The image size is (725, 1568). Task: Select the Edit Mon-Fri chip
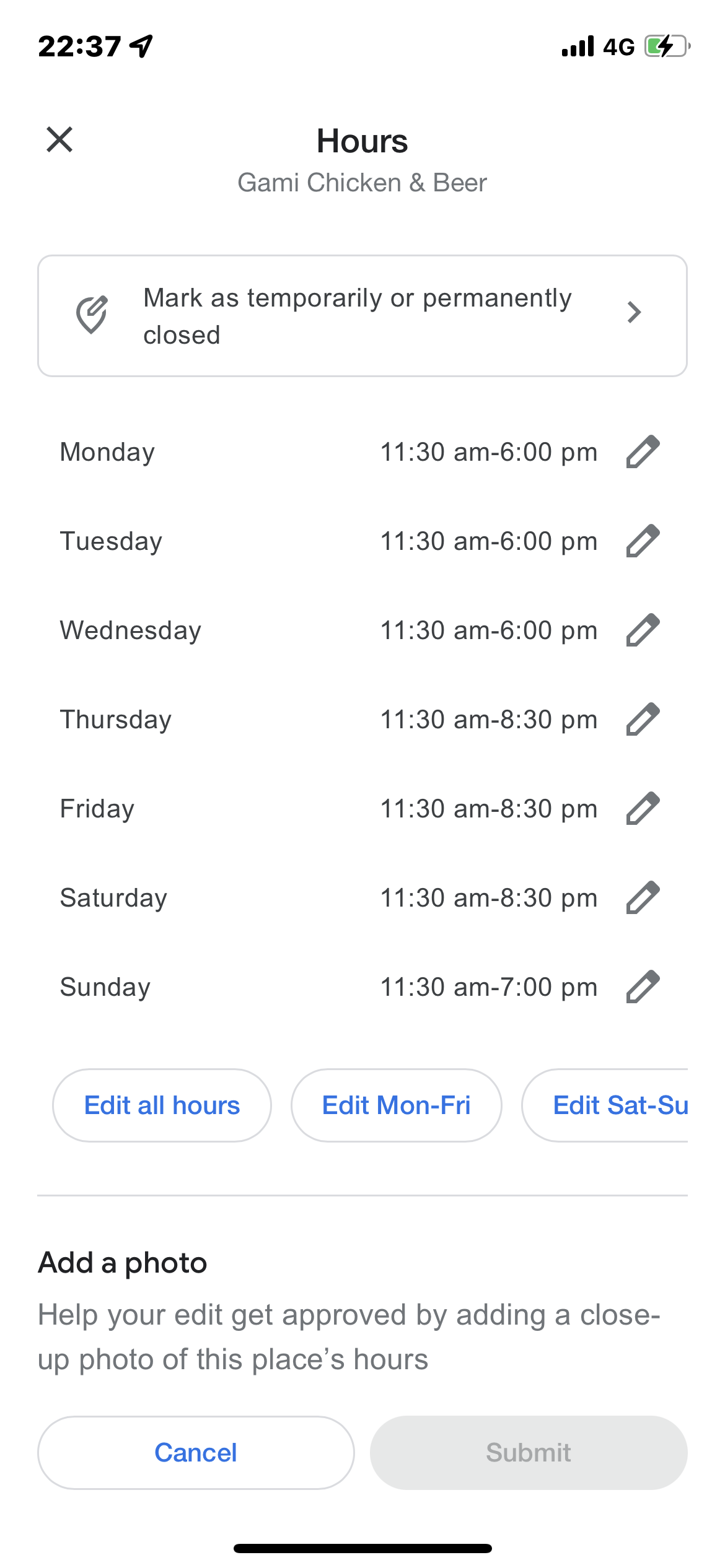click(x=397, y=1105)
